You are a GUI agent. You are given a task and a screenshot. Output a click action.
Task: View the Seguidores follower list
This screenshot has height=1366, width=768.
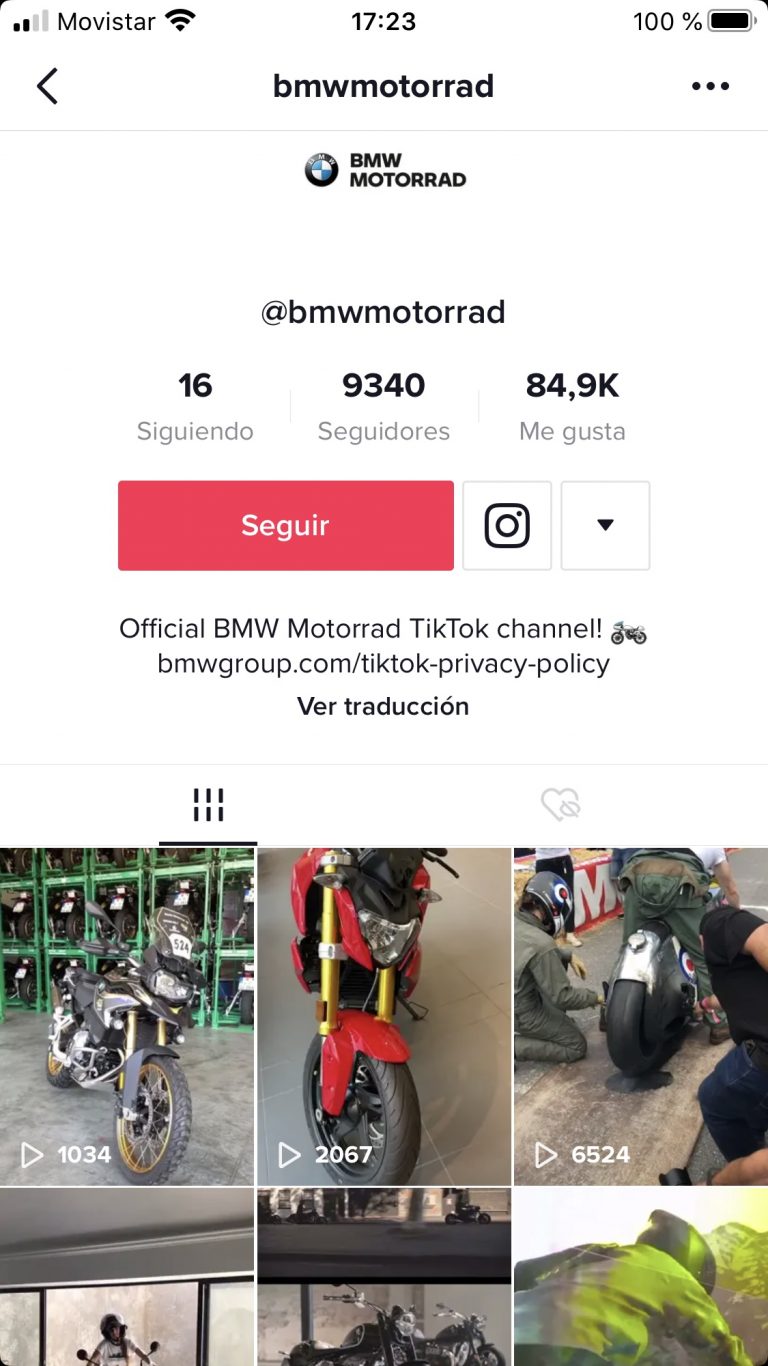coord(384,407)
